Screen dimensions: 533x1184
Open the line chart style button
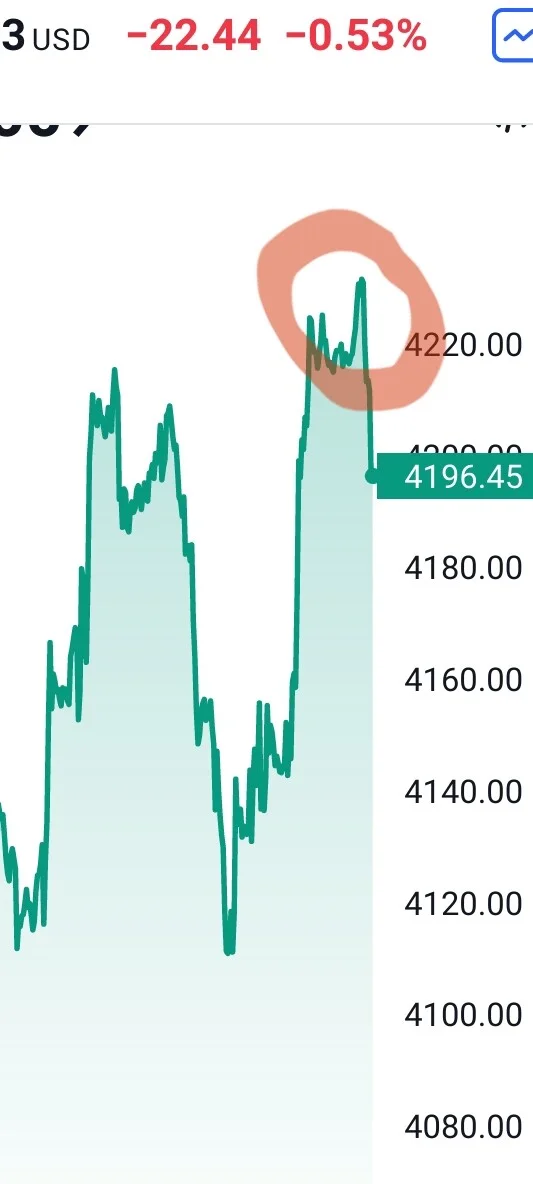[514, 35]
